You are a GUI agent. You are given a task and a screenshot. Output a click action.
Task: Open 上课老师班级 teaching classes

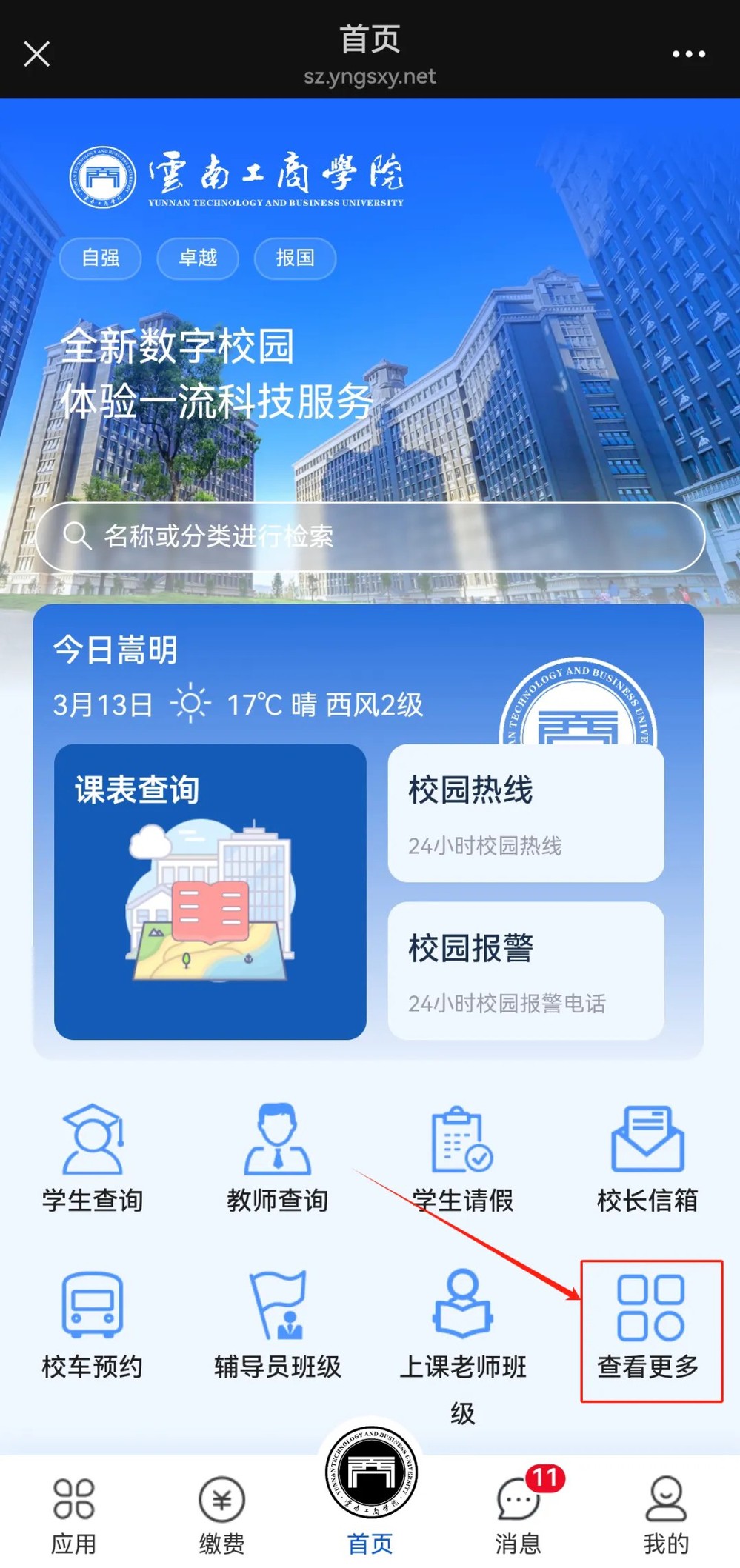[x=462, y=1333]
